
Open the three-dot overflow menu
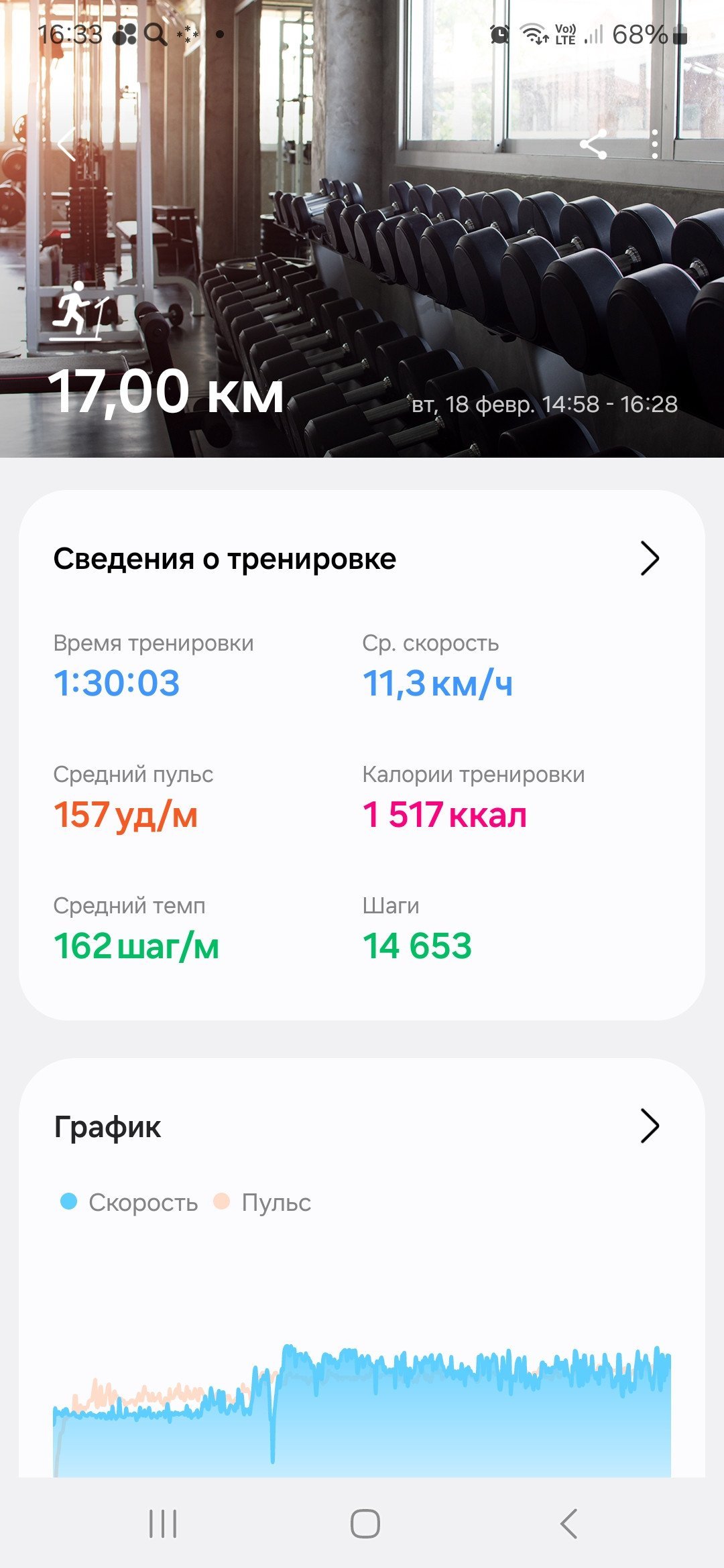pyautogui.click(x=654, y=144)
